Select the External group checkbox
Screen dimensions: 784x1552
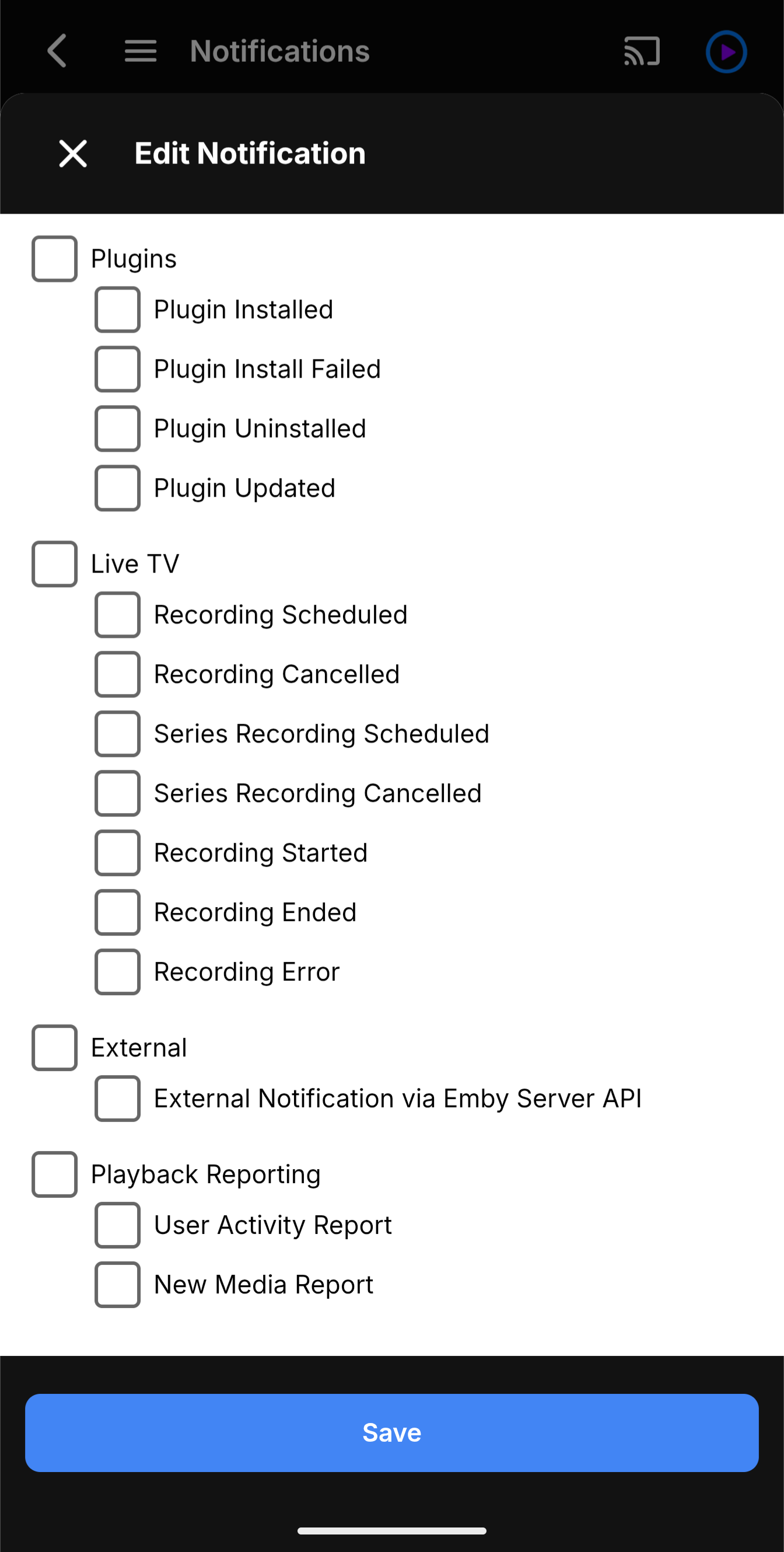click(54, 1048)
